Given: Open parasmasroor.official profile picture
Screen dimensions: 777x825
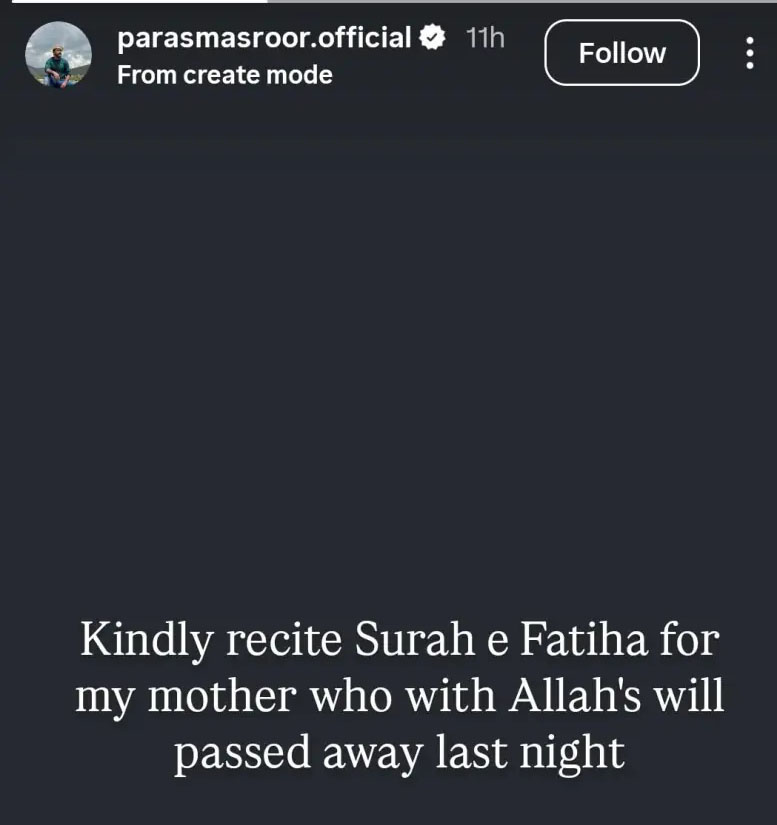Looking at the screenshot, I should 58,54.
